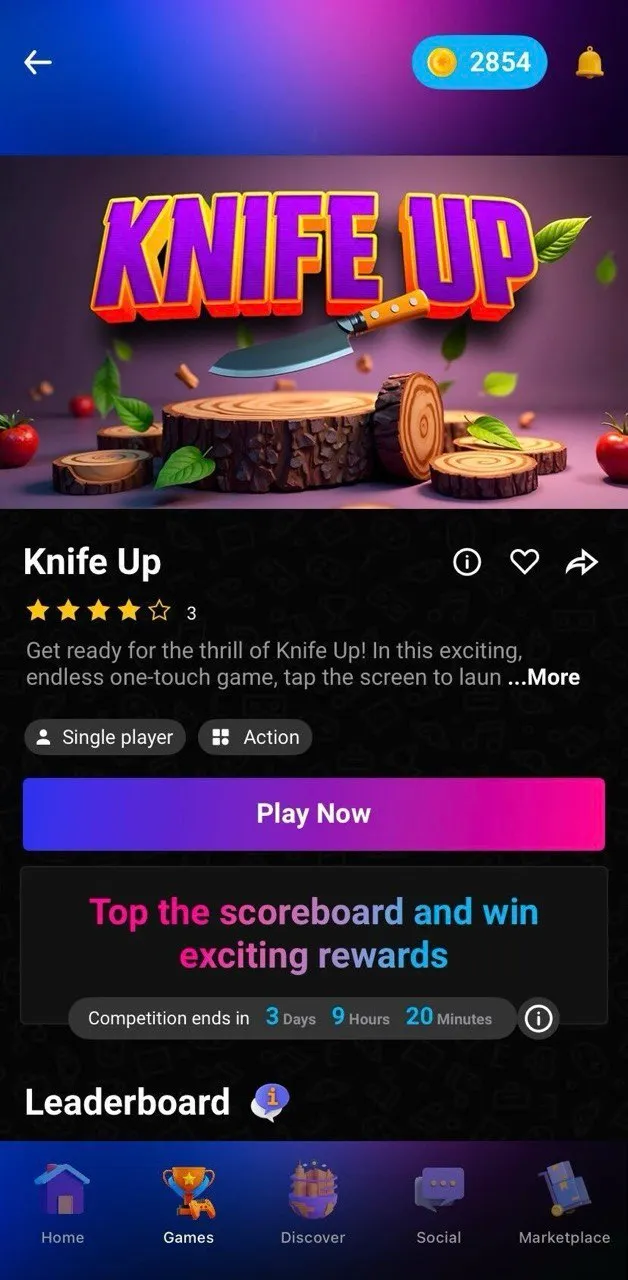The image size is (628, 1280).
Task: Open the Leaderboard info bubble
Action: [270, 1102]
